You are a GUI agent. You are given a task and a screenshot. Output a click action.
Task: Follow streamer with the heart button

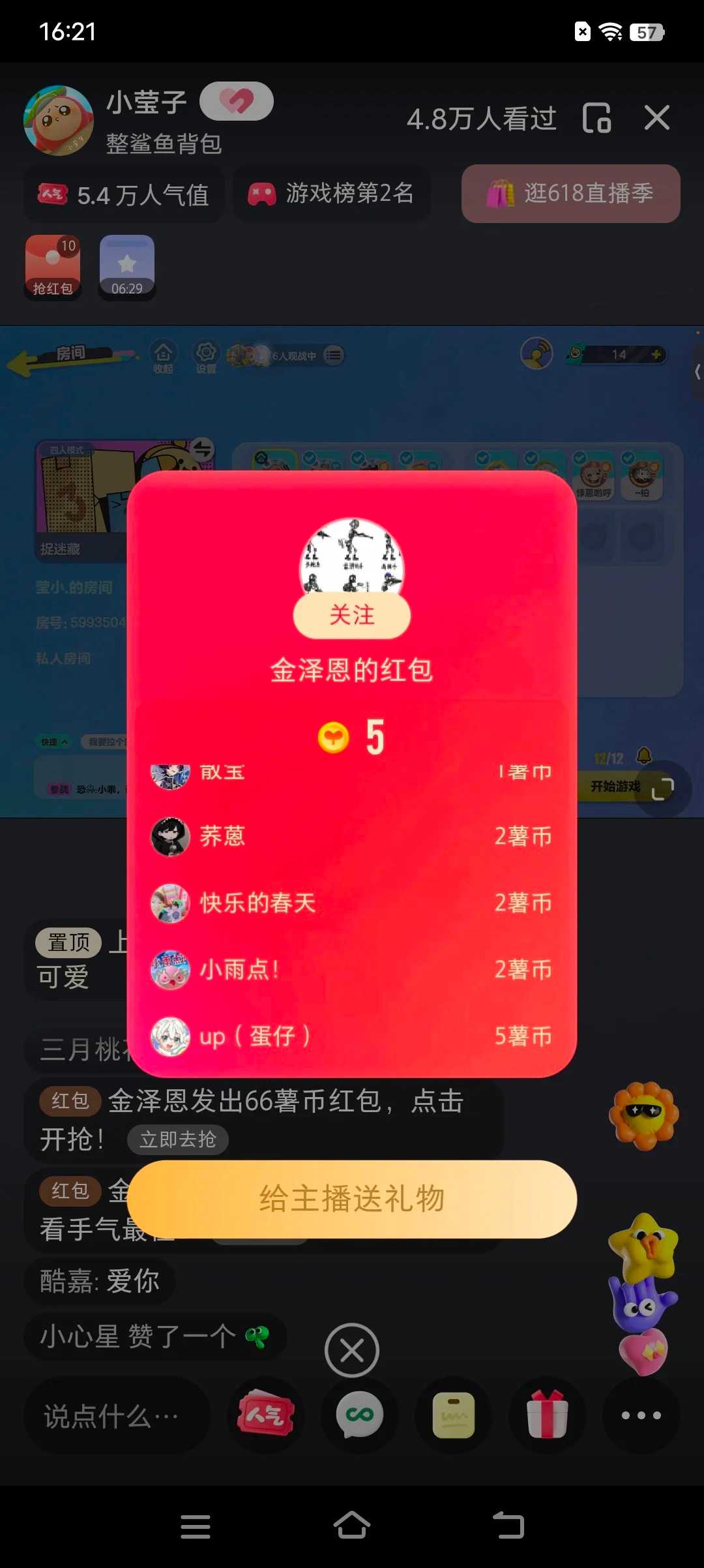236,101
